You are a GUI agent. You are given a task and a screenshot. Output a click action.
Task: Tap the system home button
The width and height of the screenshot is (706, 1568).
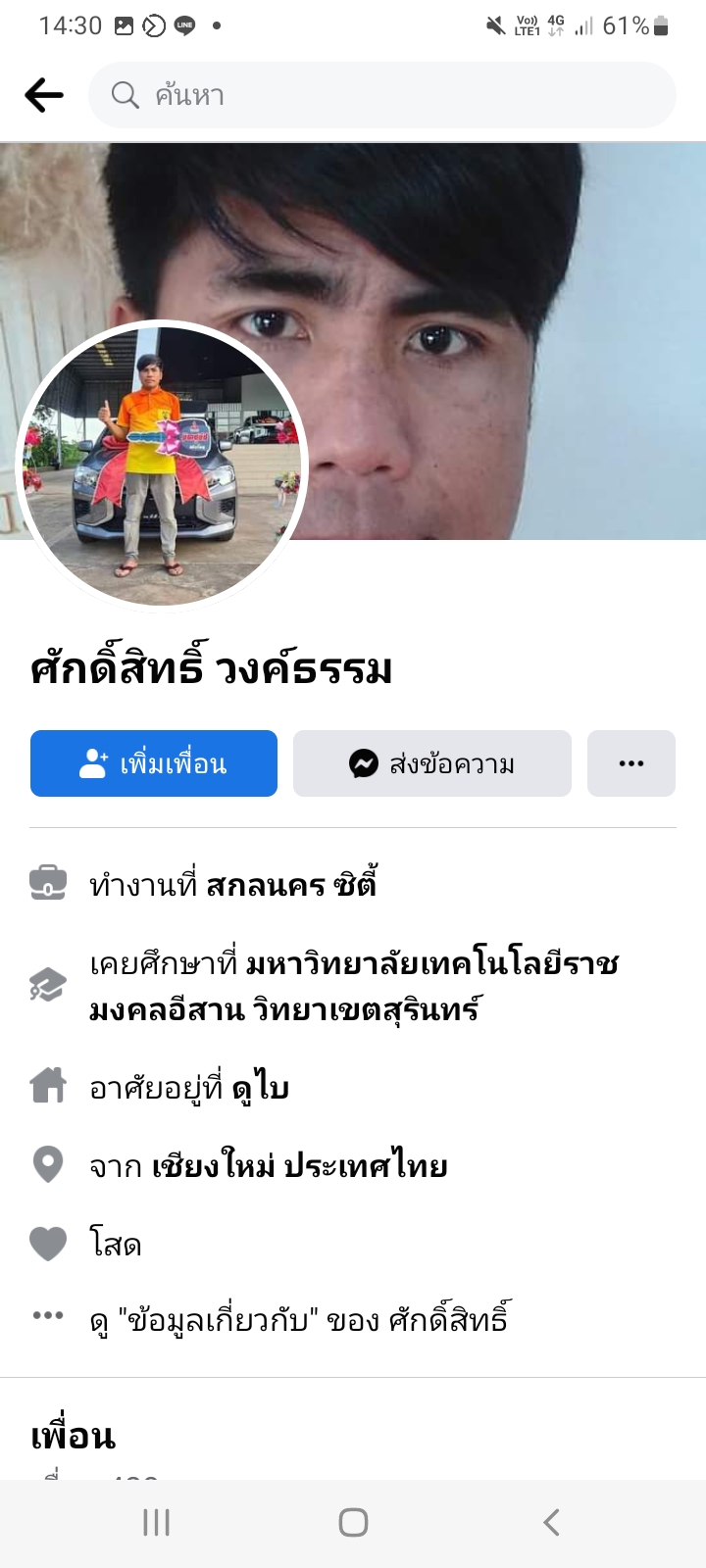point(353,1522)
